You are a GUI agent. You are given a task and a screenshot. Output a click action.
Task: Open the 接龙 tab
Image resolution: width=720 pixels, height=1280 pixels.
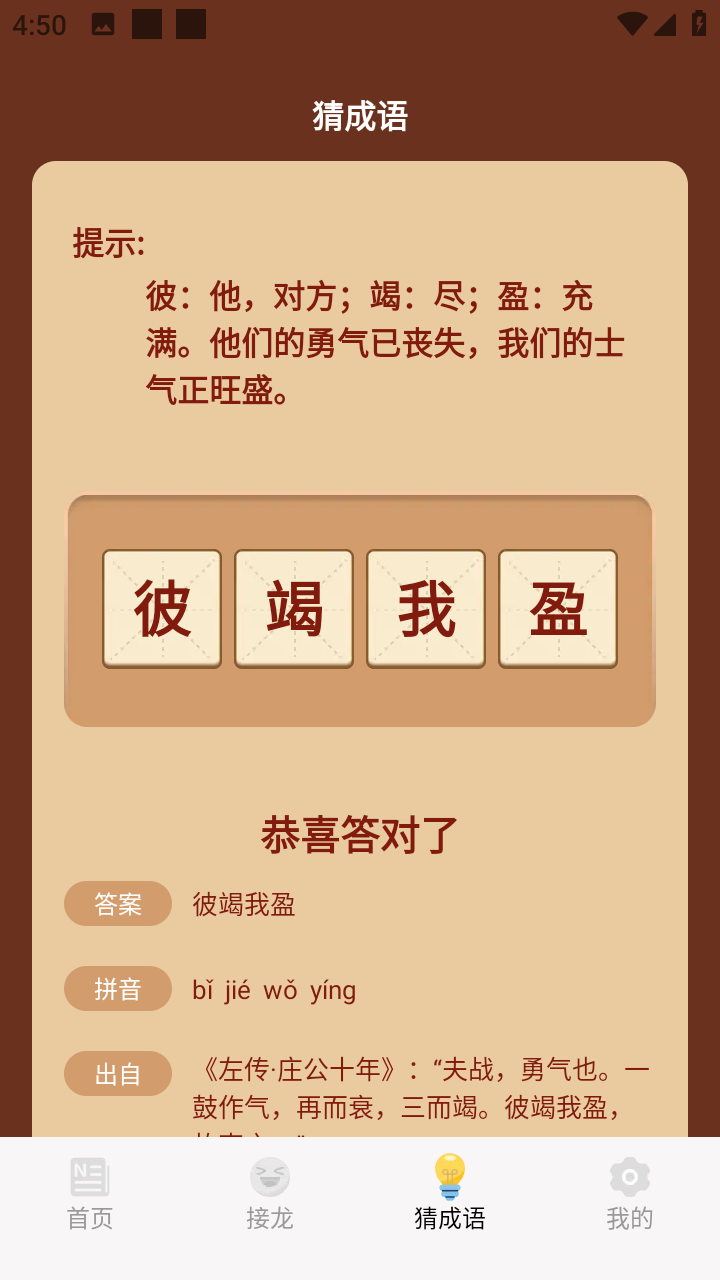point(270,1195)
